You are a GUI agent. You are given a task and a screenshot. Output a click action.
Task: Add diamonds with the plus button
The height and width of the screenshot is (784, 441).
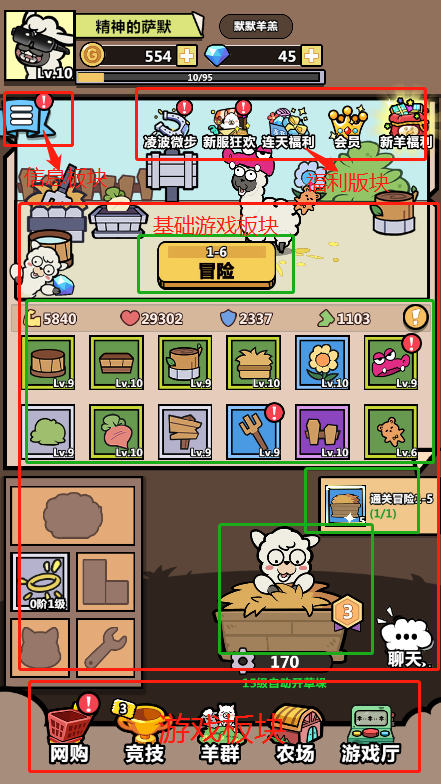click(x=311, y=56)
